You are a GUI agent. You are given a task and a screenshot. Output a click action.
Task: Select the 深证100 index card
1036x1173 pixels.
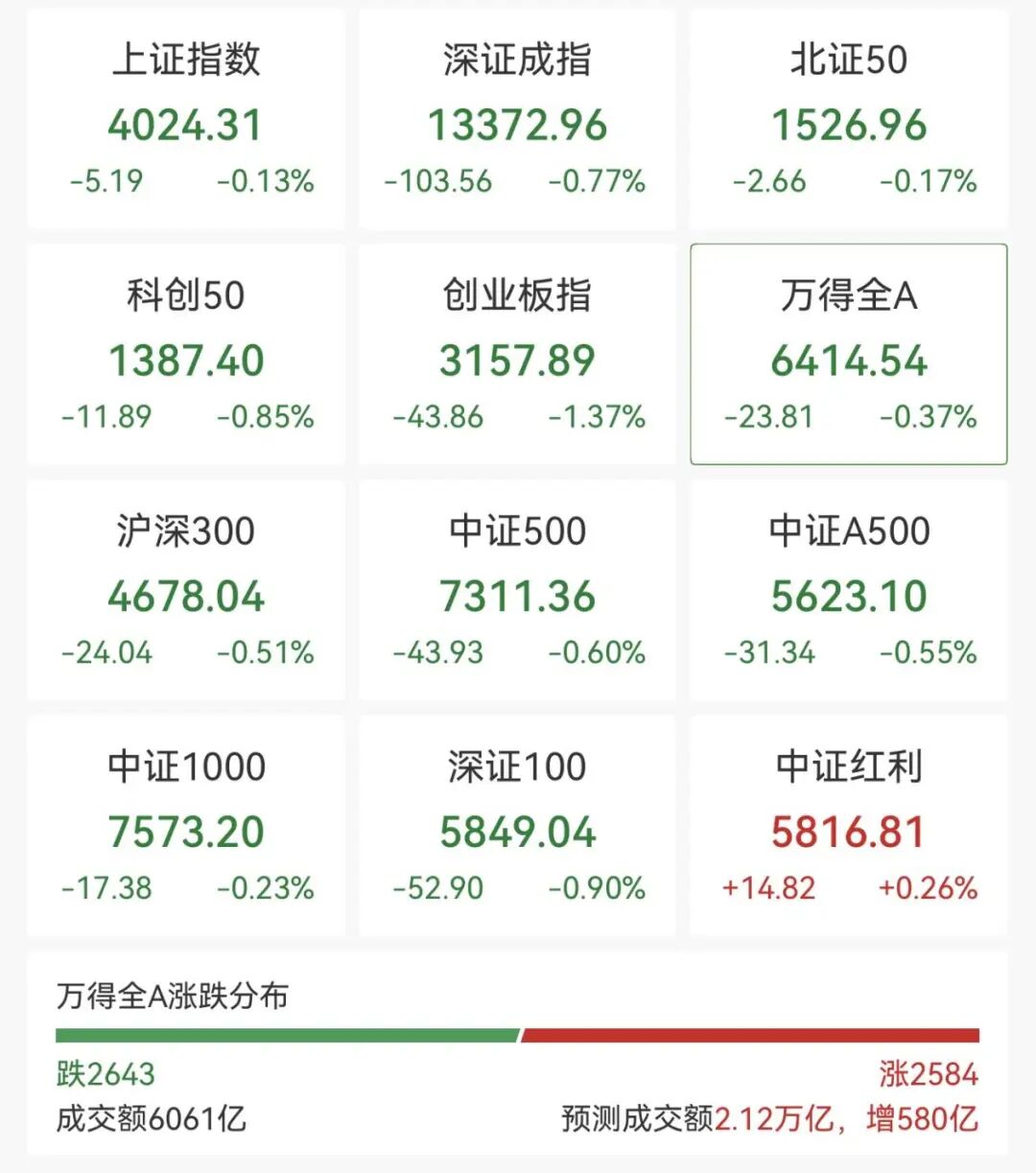point(517,827)
